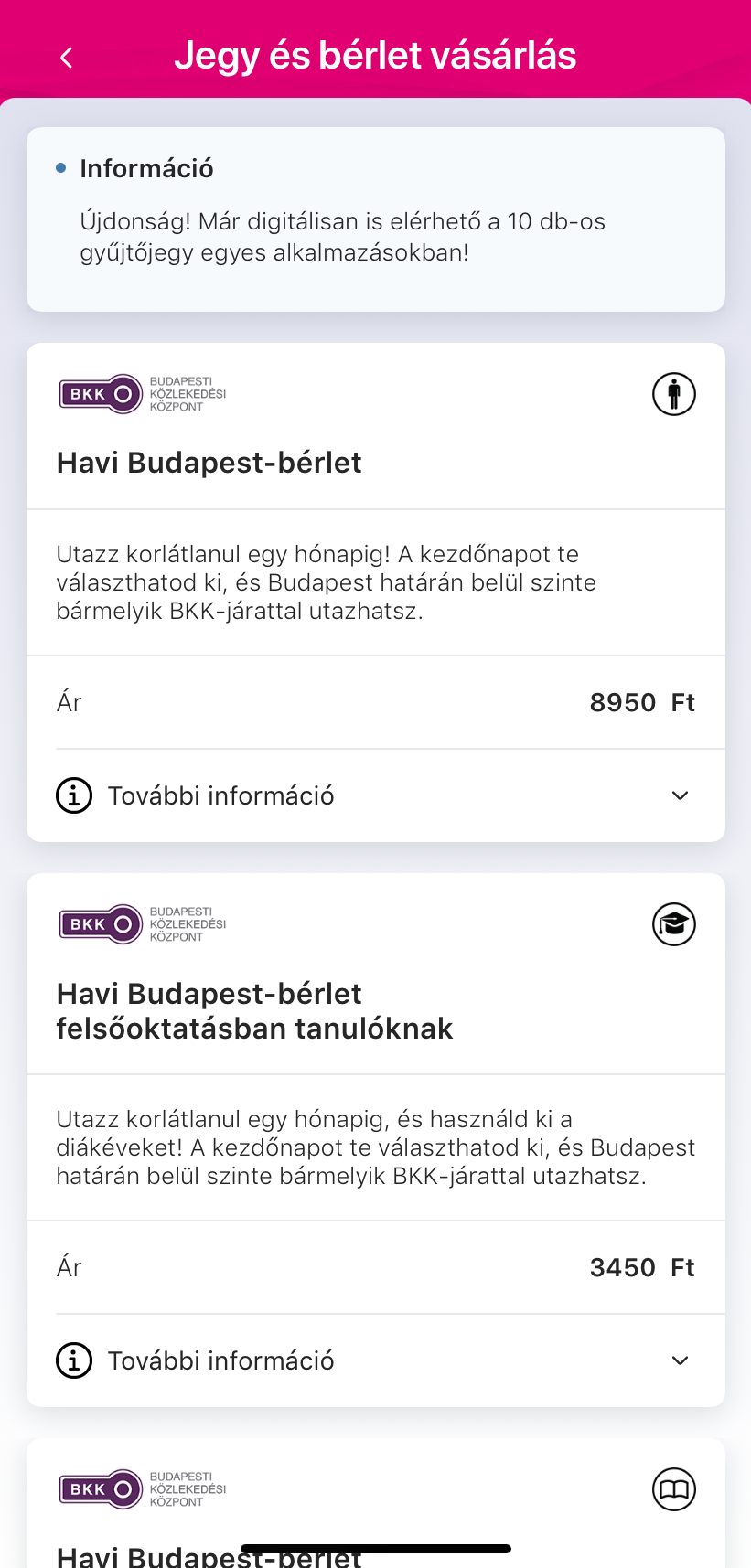Screen dimensions: 751x1568
Task: Select the adult person icon on Havi Budapest-bérlet
Action: [674, 394]
